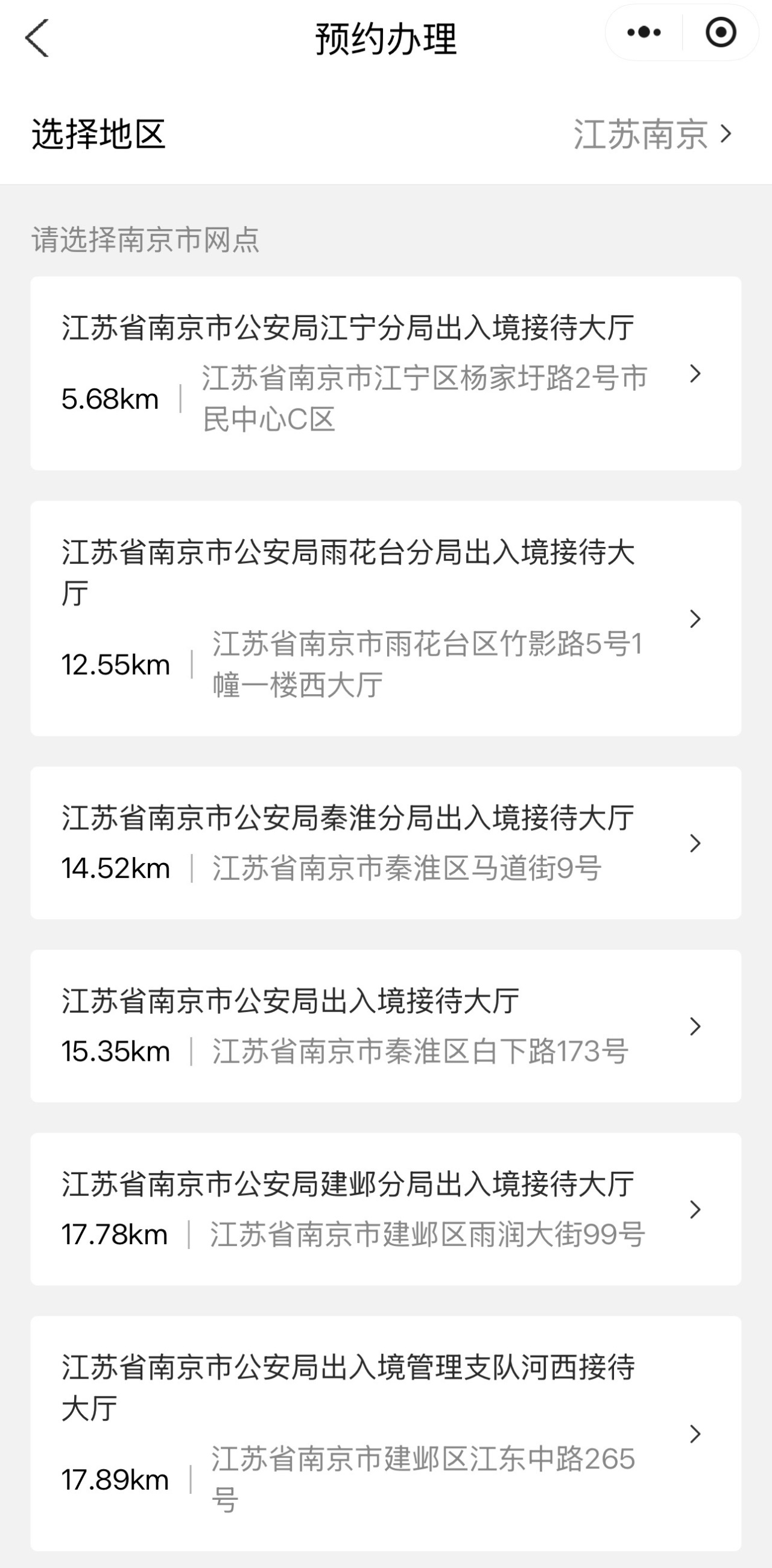Open 秦淮分局出入境接待大厅 at 马道街9号
Viewport: 772px width, 1568px height.
coord(385,842)
